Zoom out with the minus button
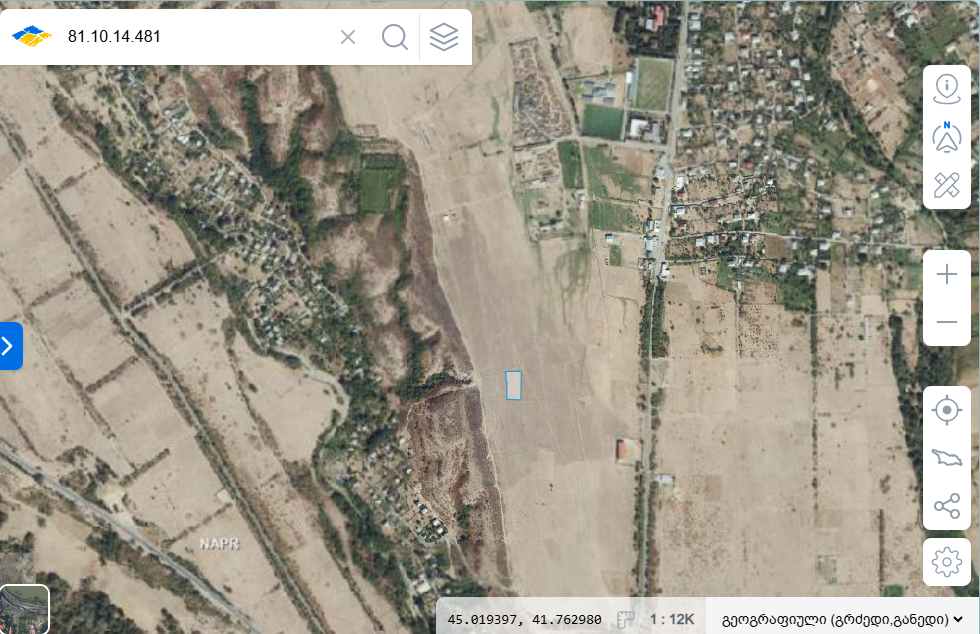 946,322
